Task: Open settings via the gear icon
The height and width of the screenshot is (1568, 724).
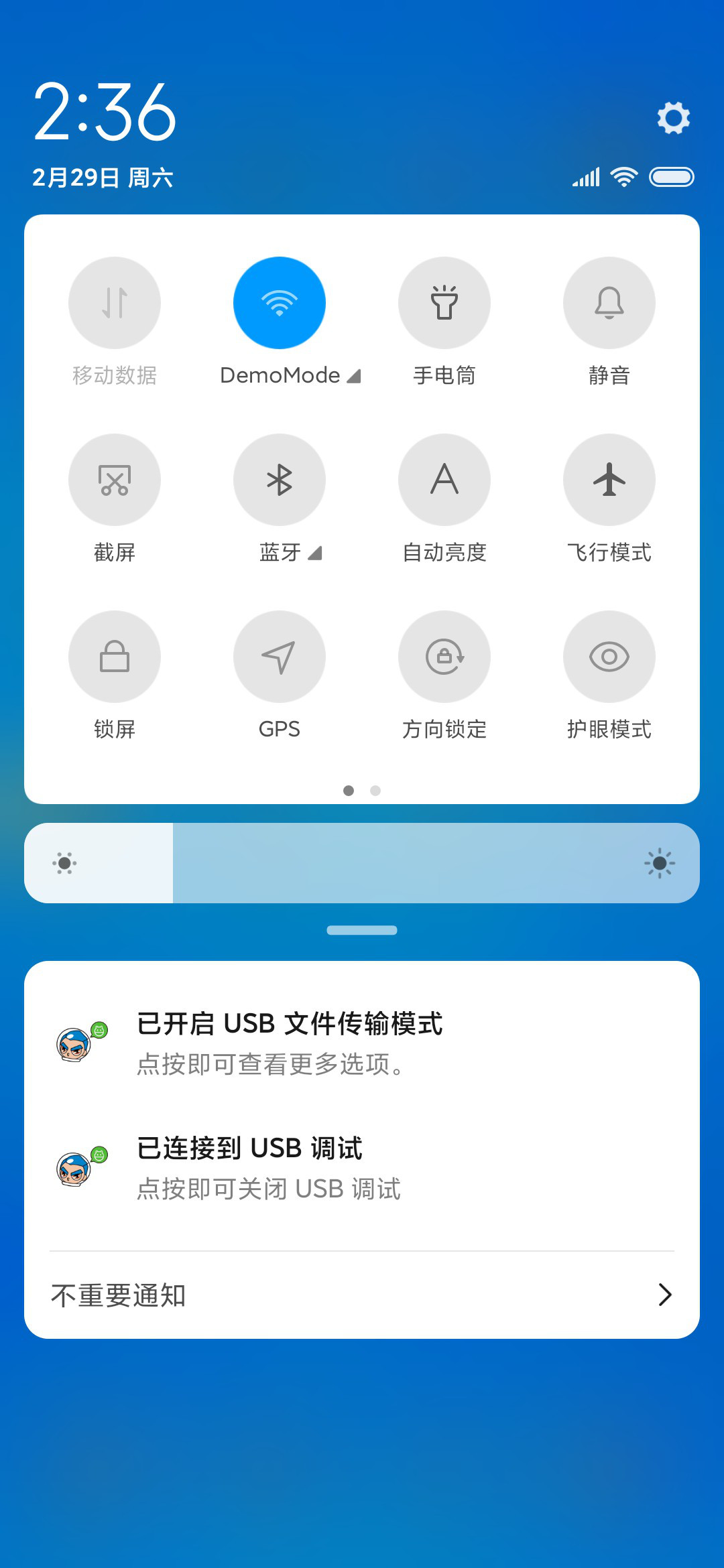Action: (x=673, y=118)
